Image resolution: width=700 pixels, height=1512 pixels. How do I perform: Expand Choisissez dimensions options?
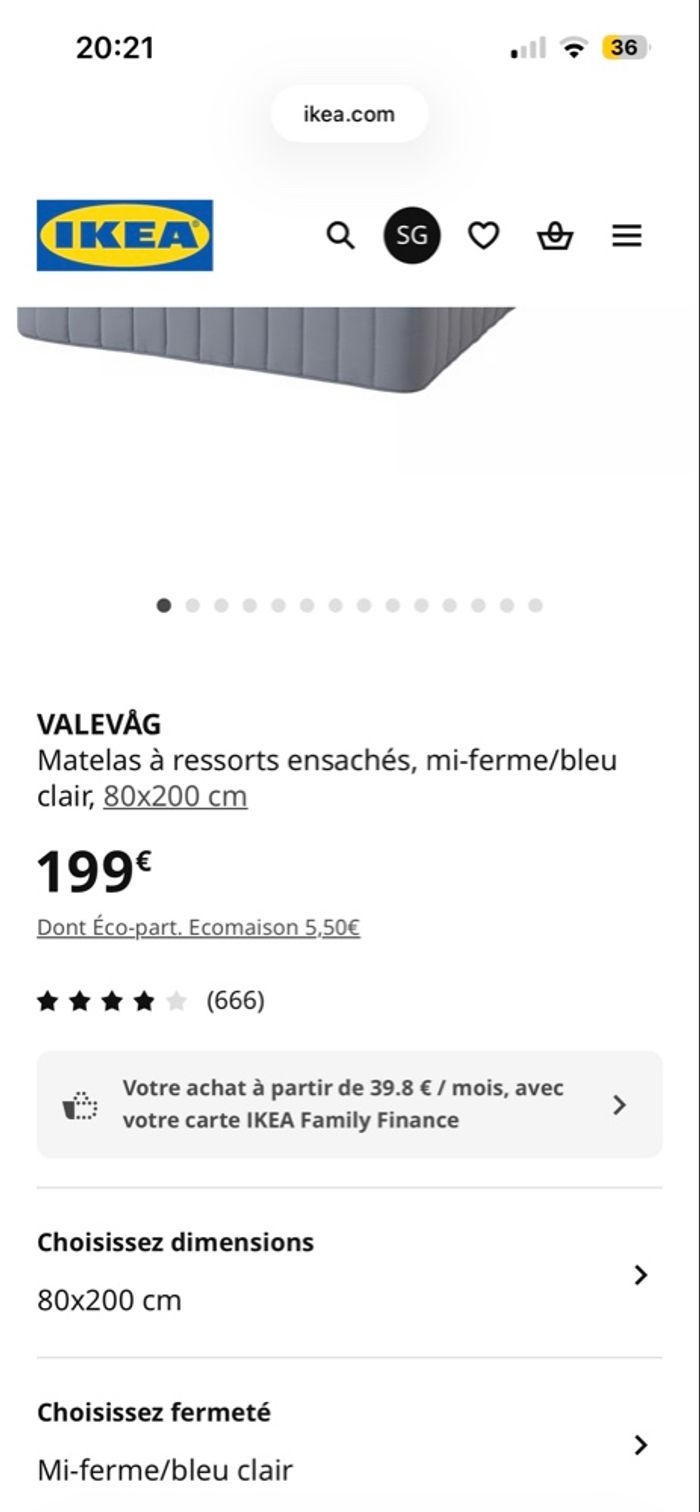349,1273
